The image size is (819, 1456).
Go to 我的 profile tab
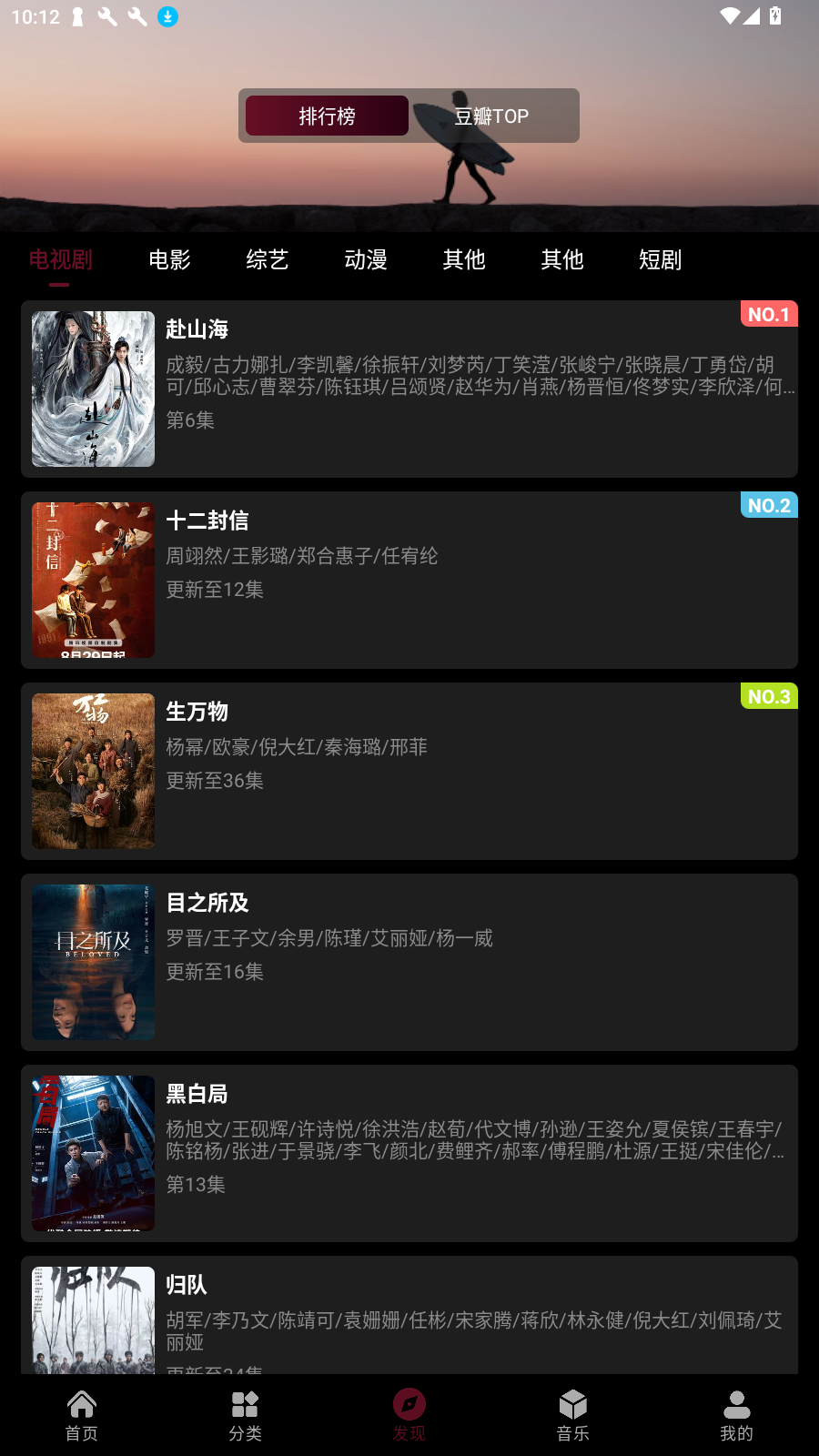pos(737,1416)
